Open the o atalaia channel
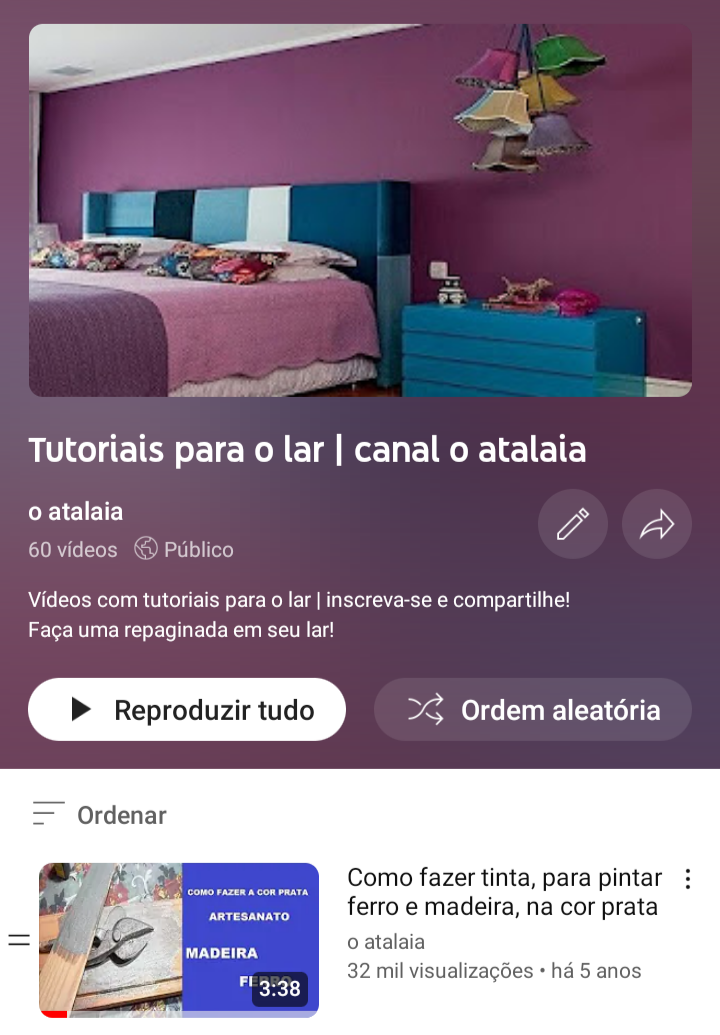 [x=76, y=512]
